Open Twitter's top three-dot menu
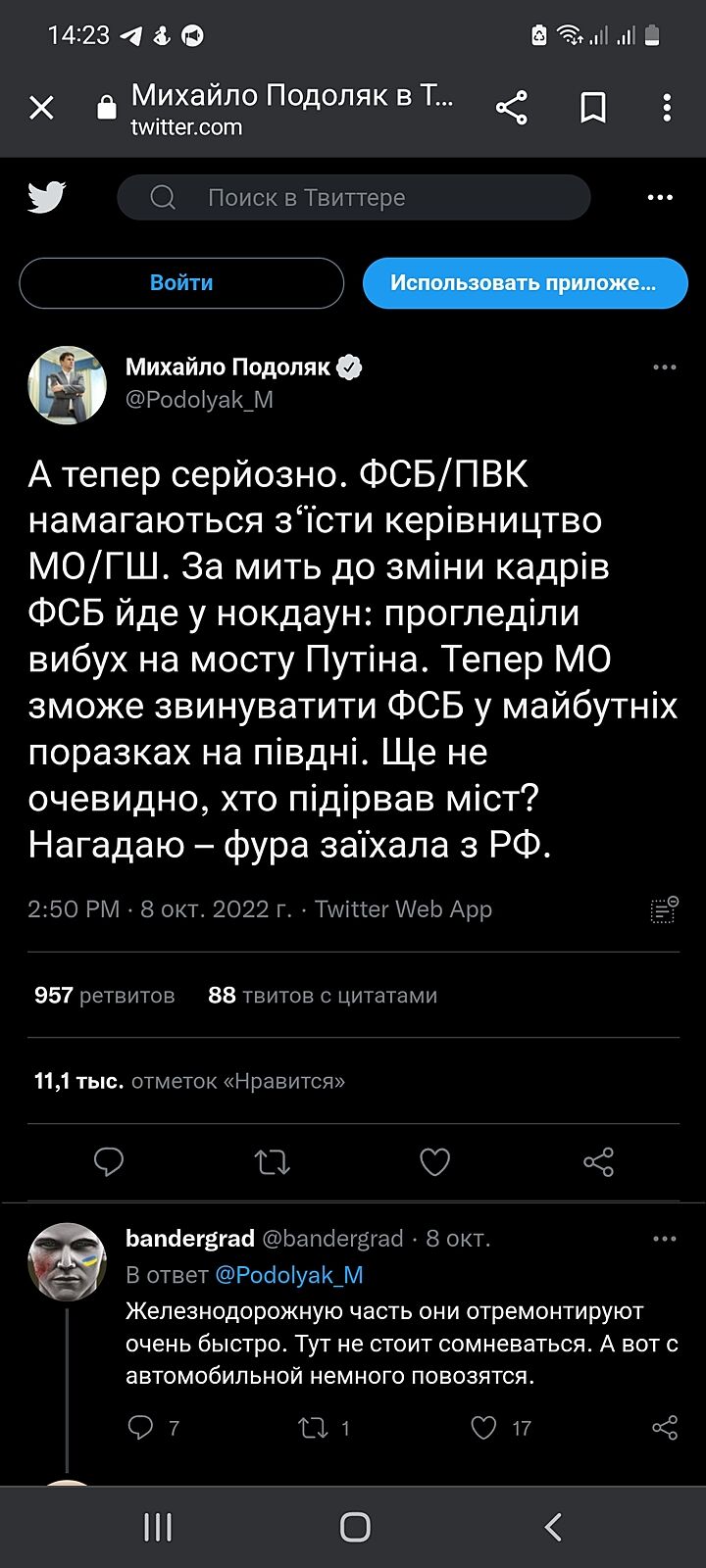Screen dimensions: 706x1568 tap(660, 198)
